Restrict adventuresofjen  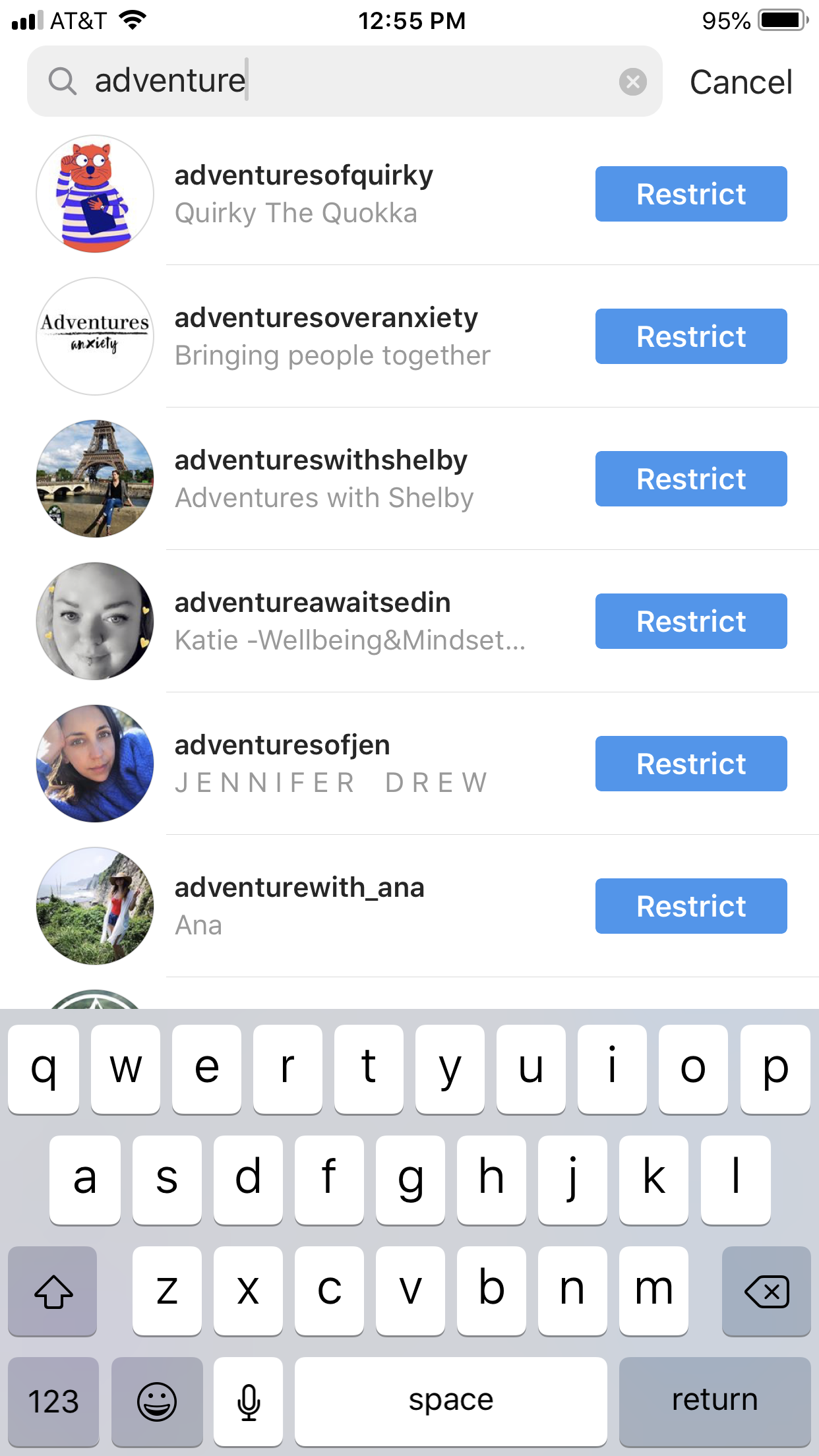(x=690, y=764)
